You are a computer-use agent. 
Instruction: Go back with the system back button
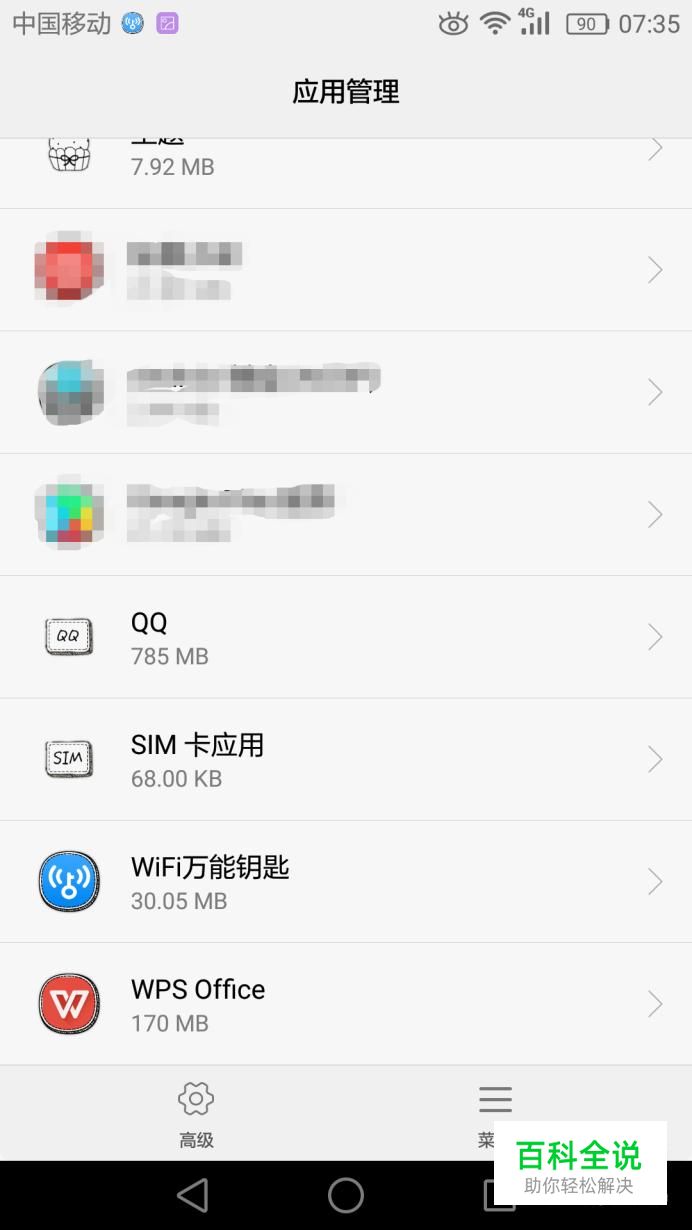[x=192, y=1195]
